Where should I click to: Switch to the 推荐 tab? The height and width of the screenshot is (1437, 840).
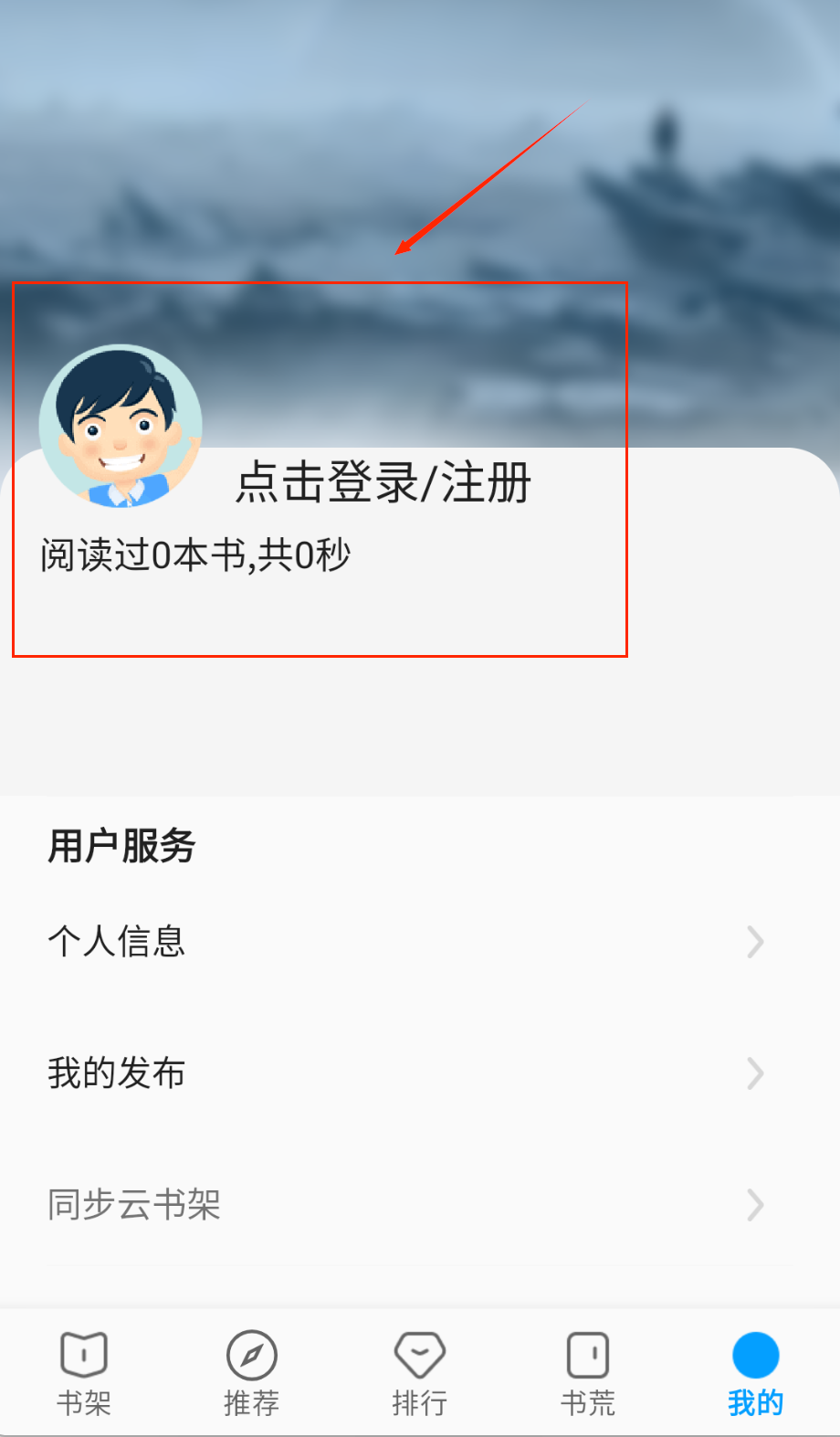click(252, 1372)
